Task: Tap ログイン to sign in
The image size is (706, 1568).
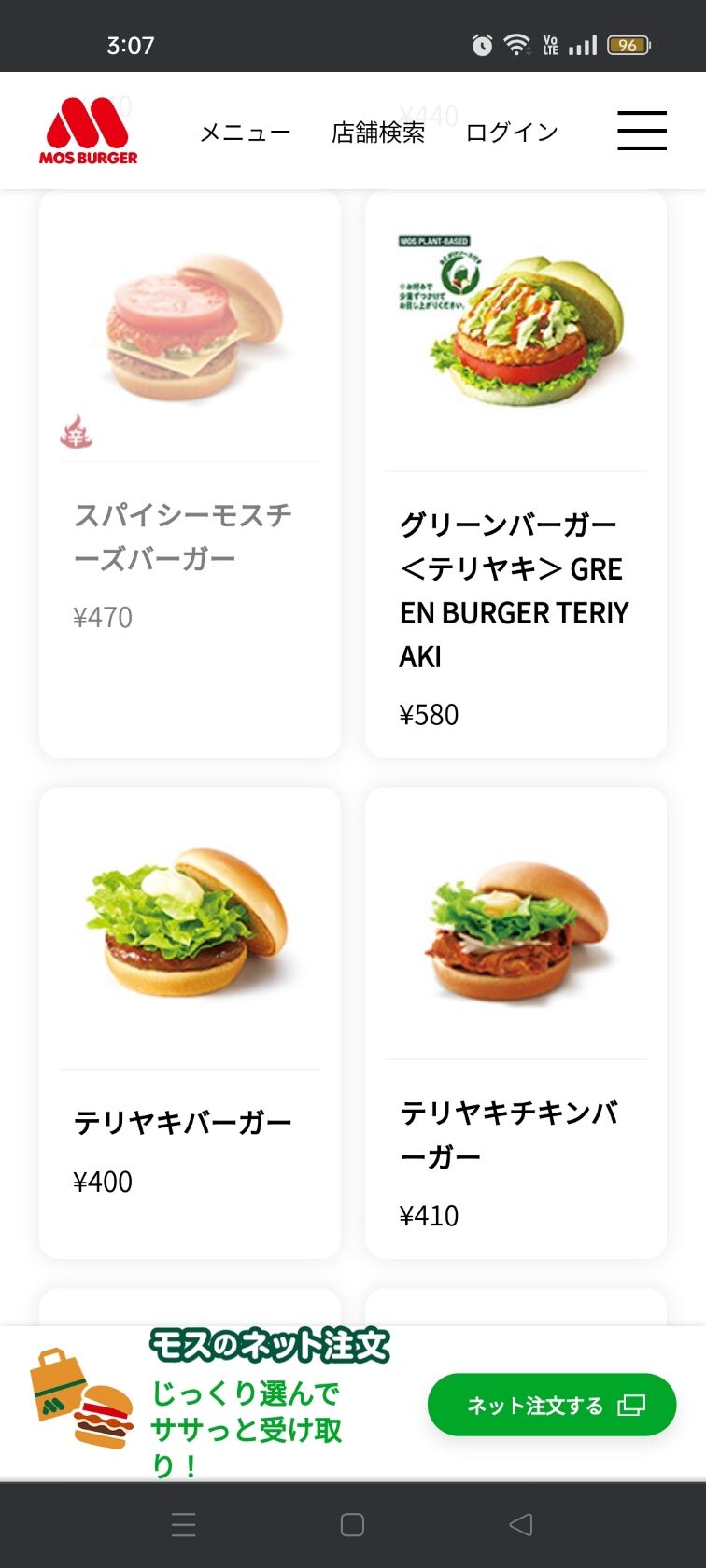Action: pyautogui.click(x=512, y=133)
